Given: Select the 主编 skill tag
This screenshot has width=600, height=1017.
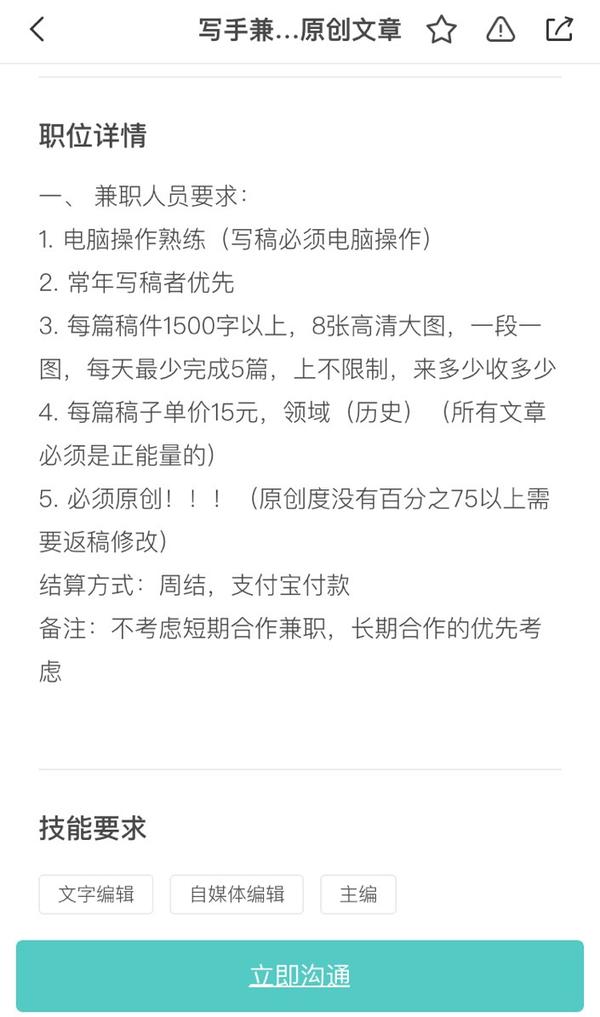Looking at the screenshot, I should pos(357,894).
